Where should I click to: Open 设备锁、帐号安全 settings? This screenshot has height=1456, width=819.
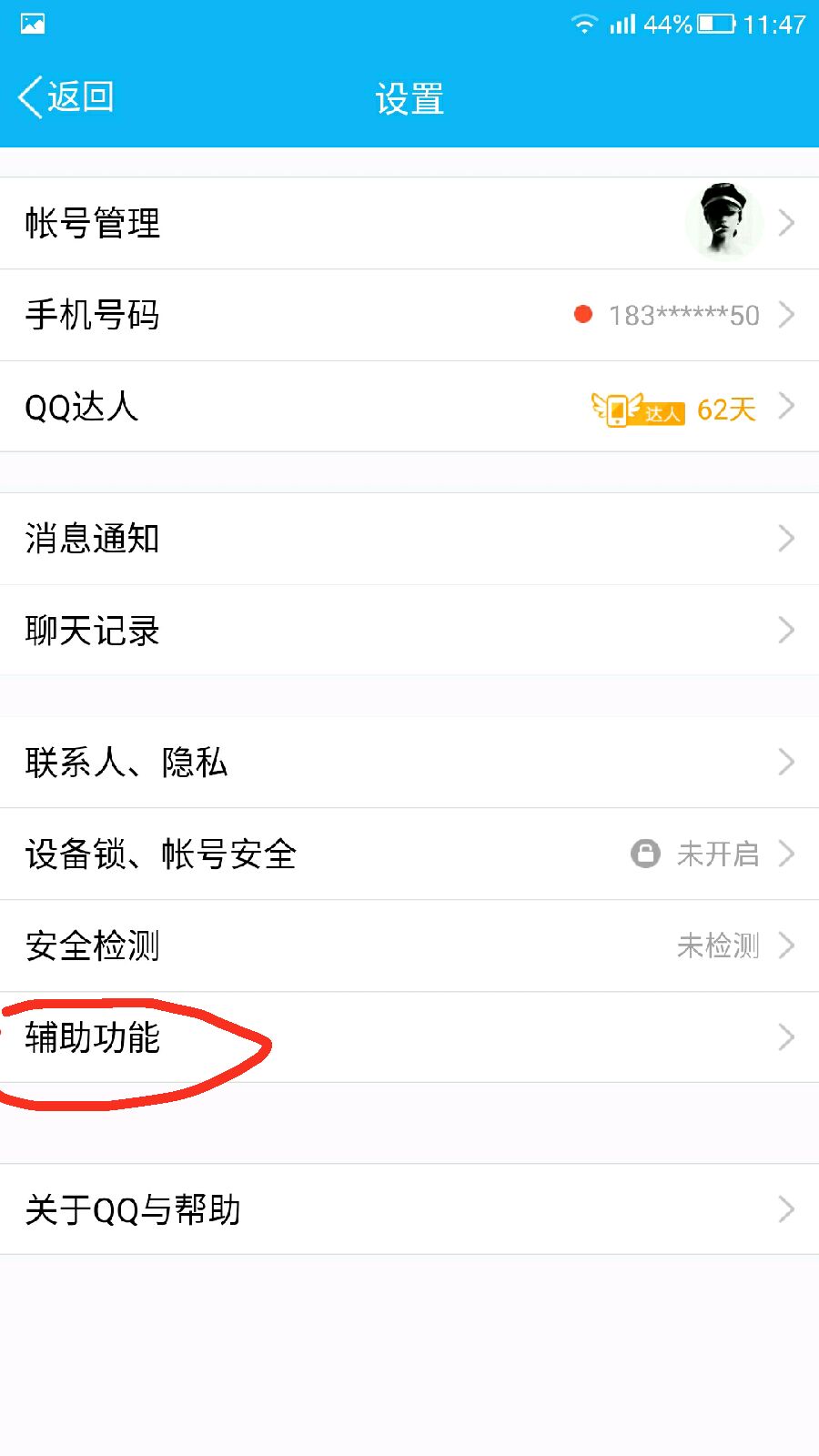tap(409, 854)
